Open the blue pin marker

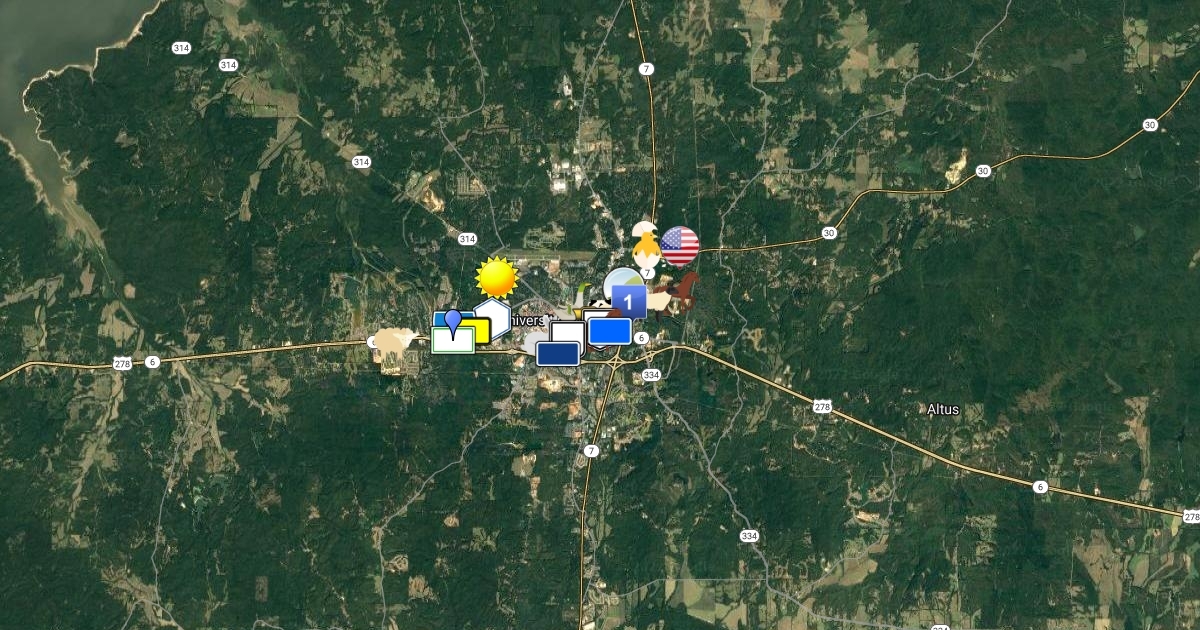click(x=453, y=322)
